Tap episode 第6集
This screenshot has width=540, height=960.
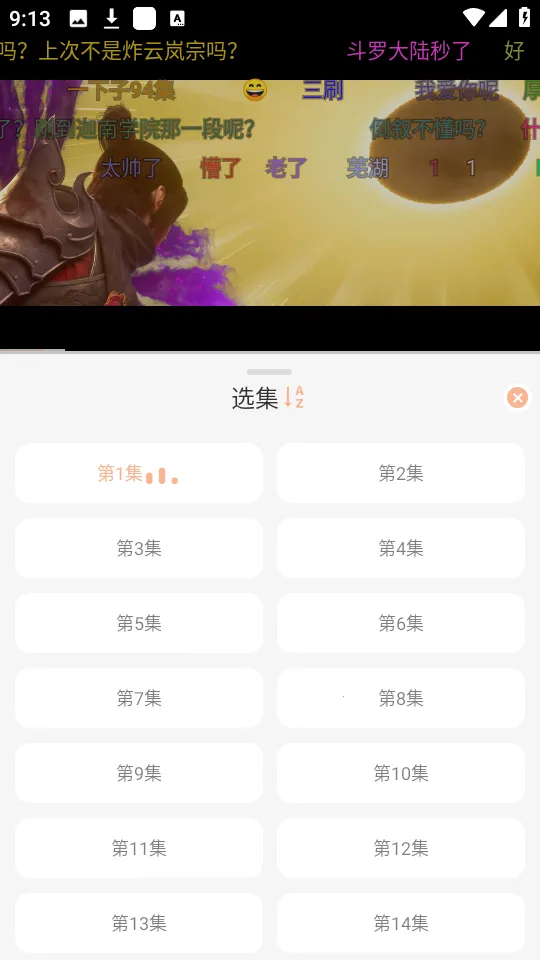(401, 623)
